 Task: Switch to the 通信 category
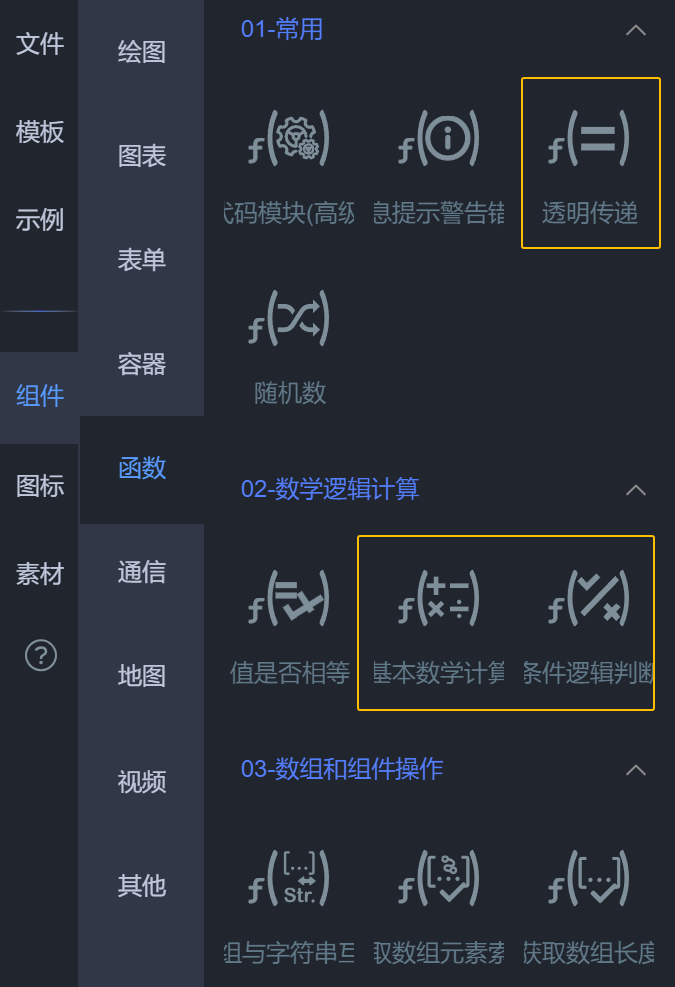[x=142, y=572]
